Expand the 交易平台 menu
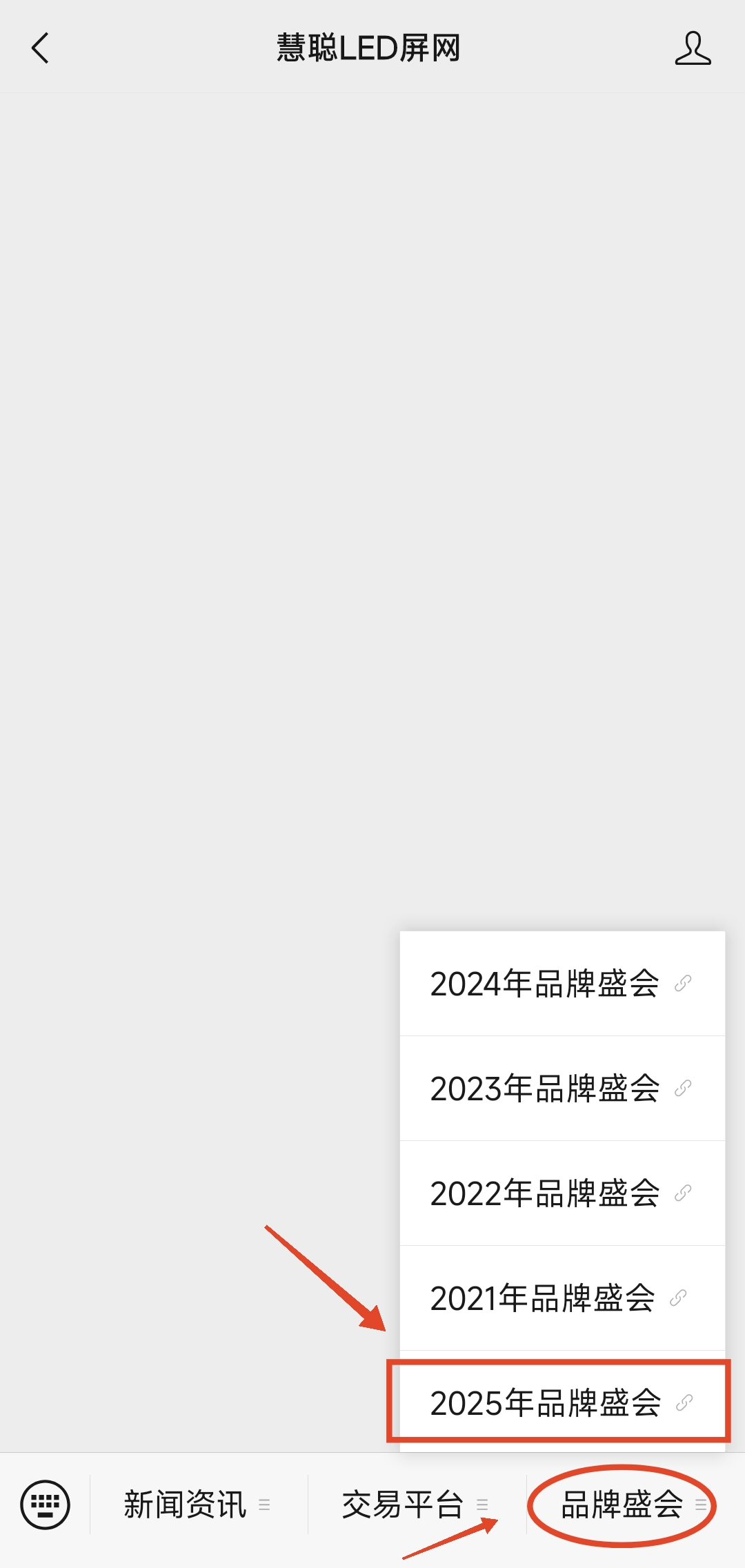This screenshot has height=1568, width=745. tap(415, 1505)
